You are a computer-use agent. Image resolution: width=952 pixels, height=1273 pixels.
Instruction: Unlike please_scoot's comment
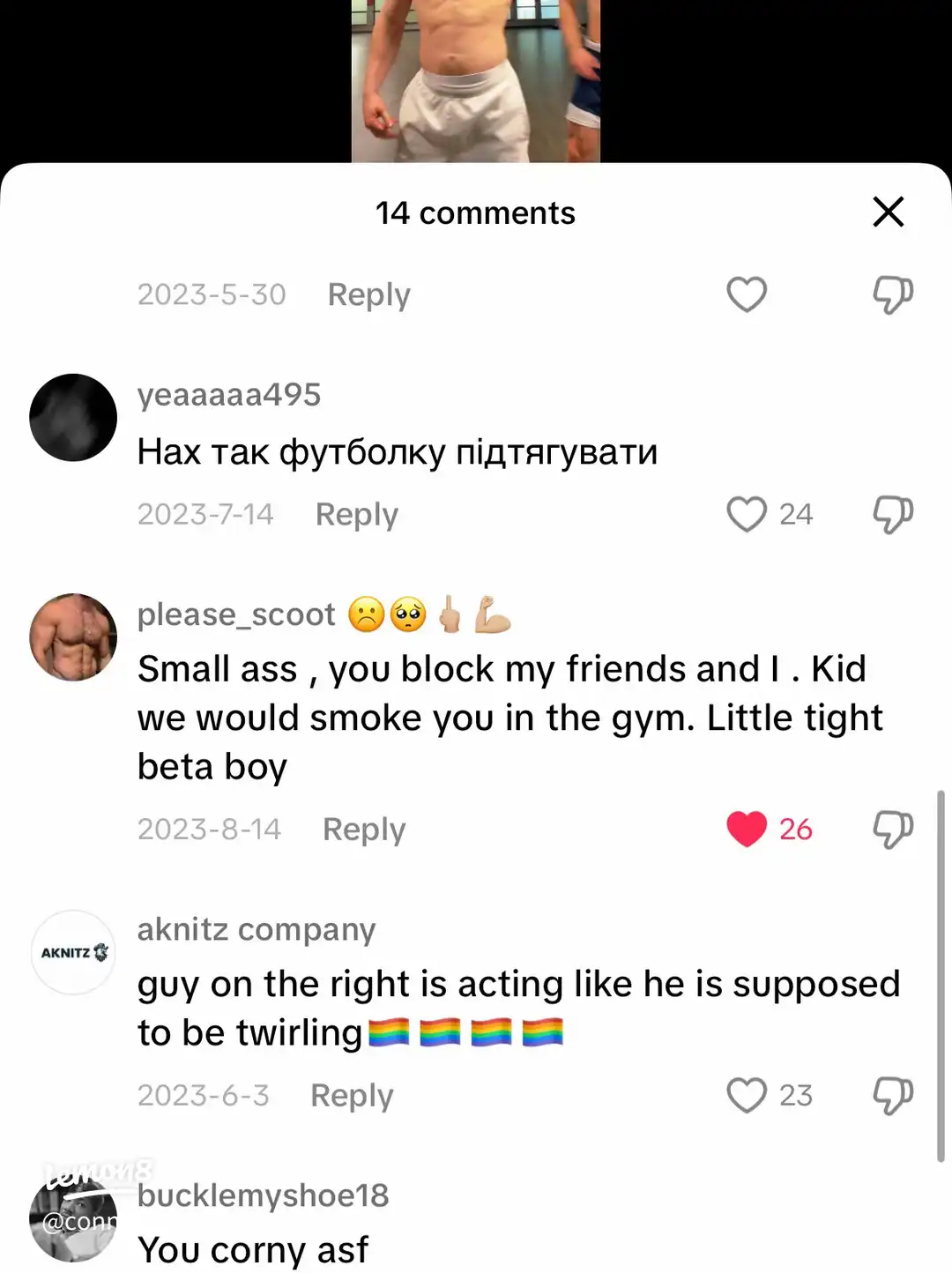click(747, 829)
